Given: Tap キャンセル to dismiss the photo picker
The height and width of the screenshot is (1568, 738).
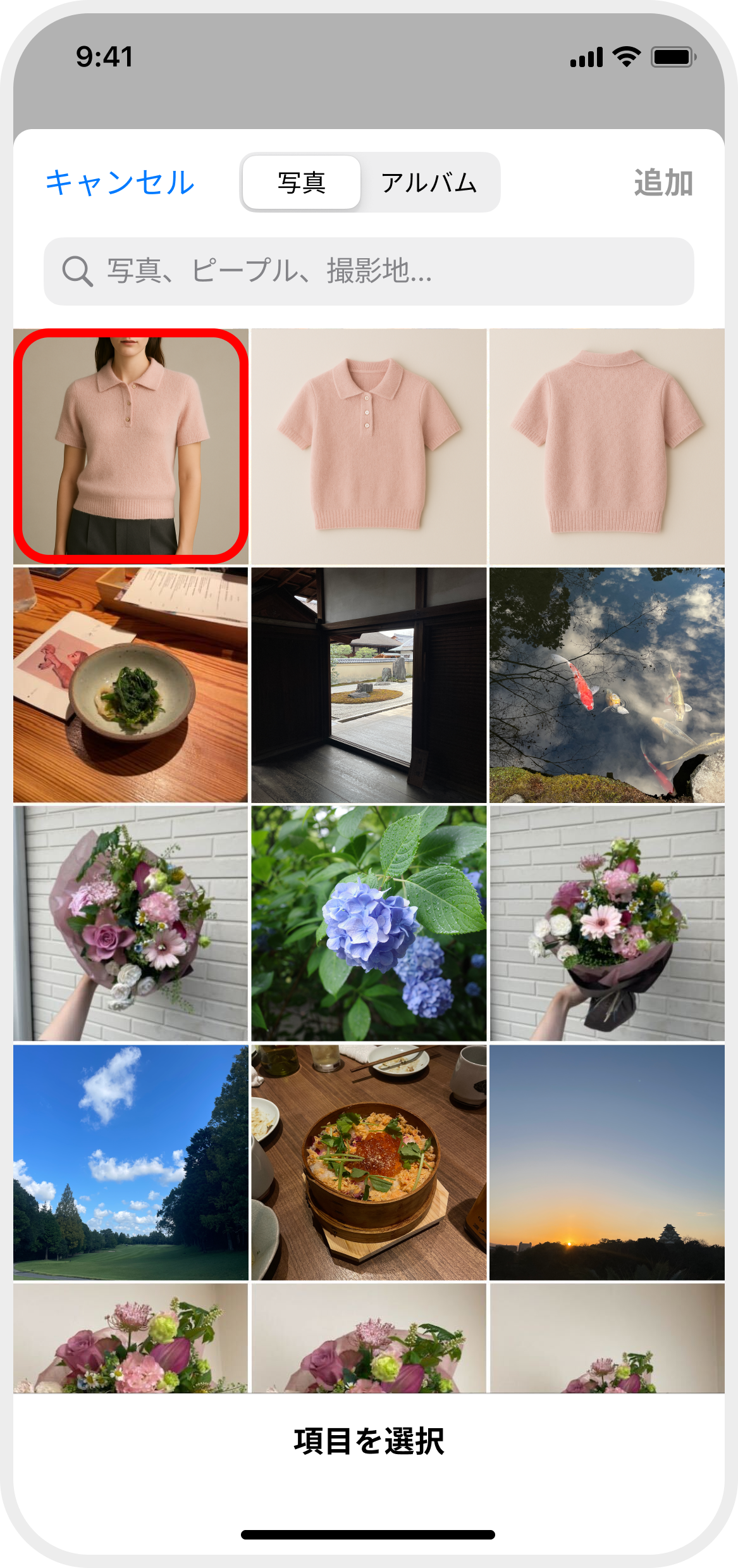Looking at the screenshot, I should coord(120,183).
